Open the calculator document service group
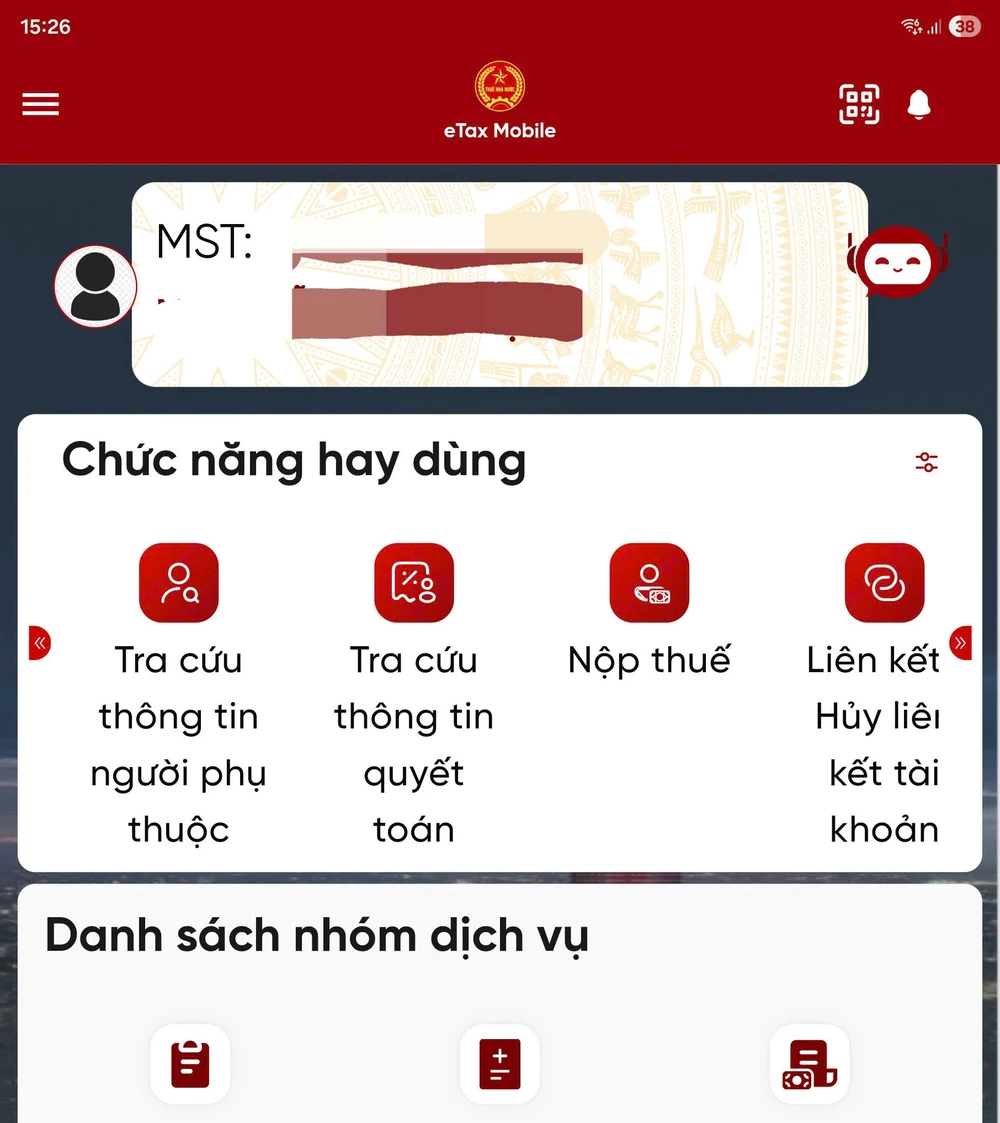Viewport: 1000px width, 1123px height. (x=500, y=1064)
